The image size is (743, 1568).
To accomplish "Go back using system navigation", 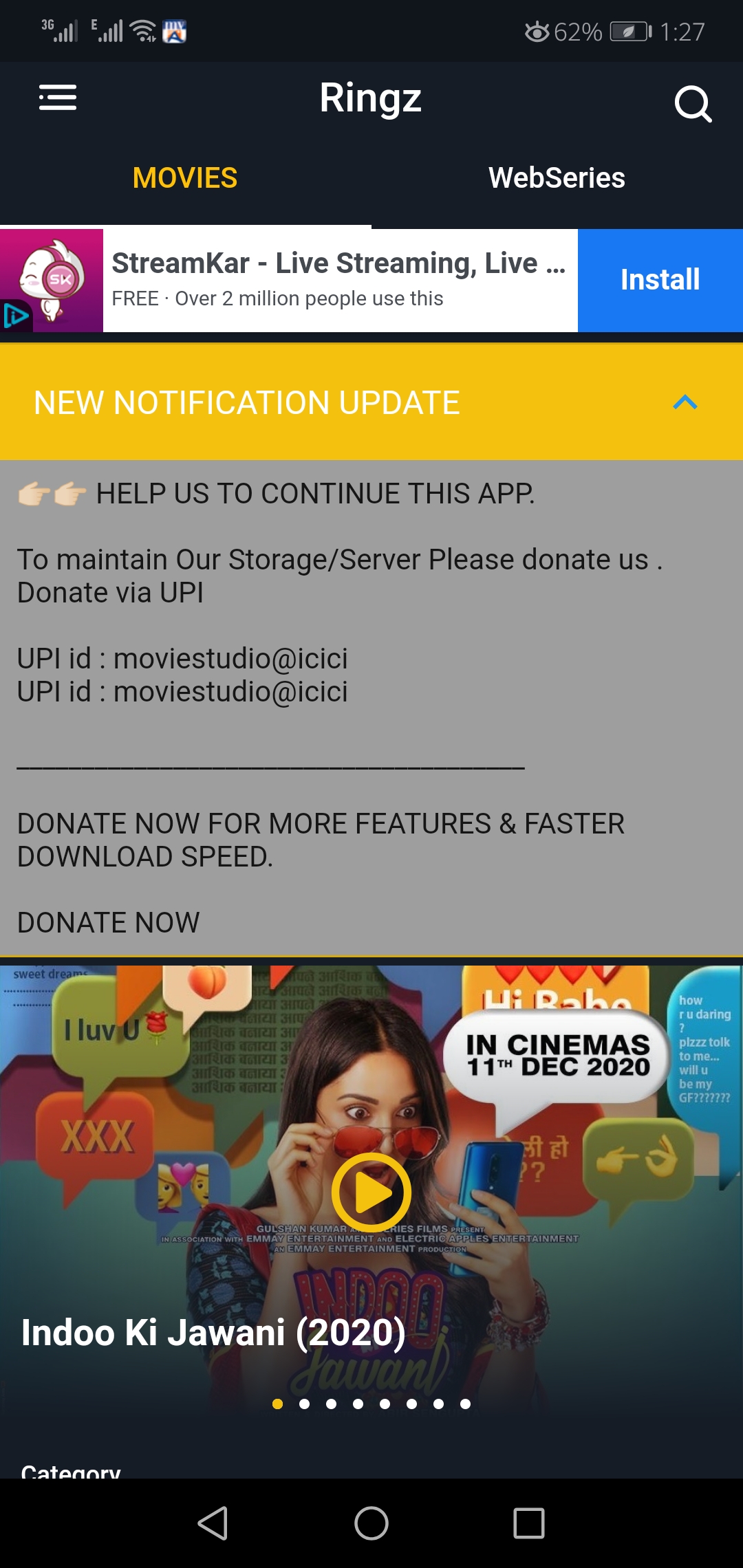I will coord(213,1523).
